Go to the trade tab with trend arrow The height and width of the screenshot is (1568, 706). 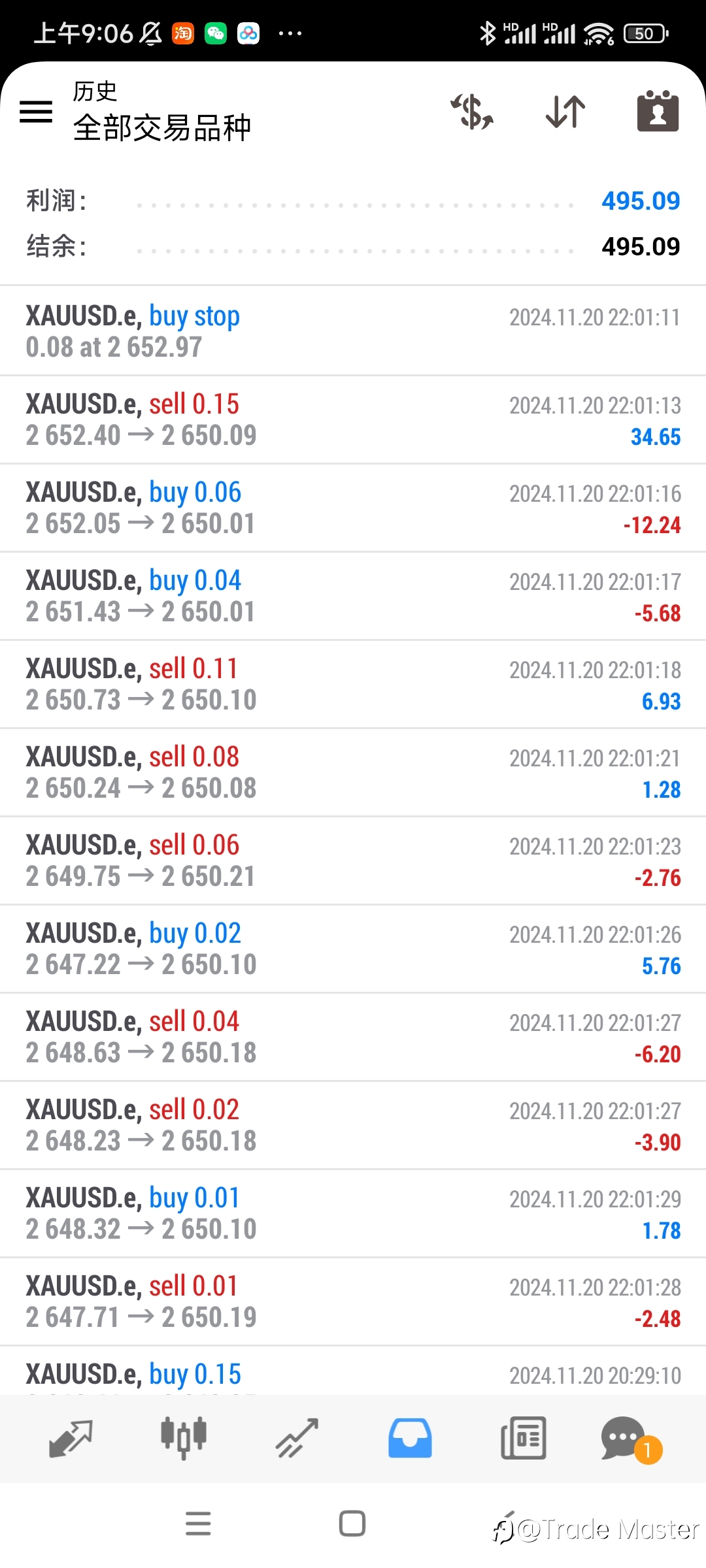pyautogui.click(x=297, y=1439)
